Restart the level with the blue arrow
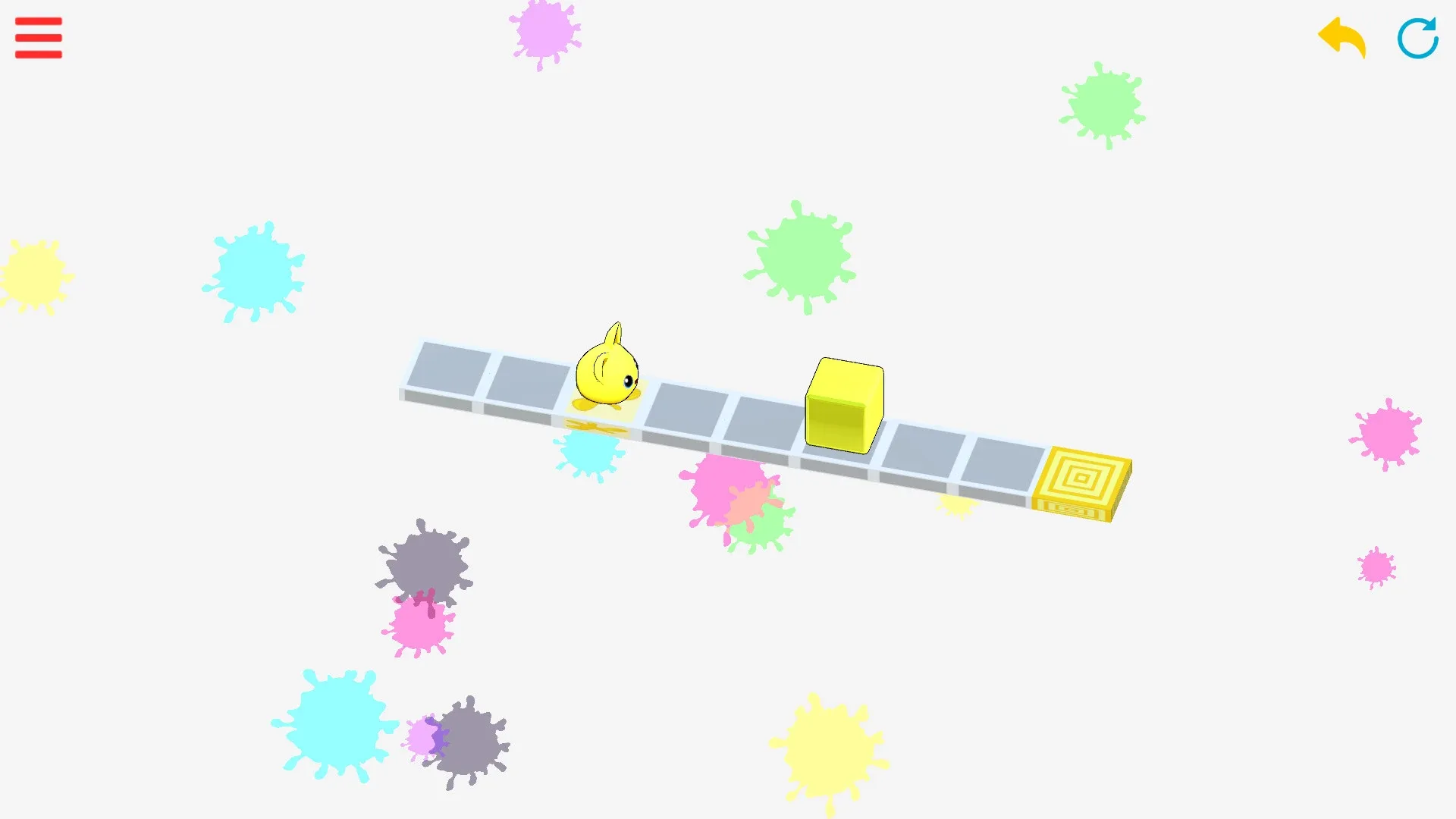Image resolution: width=1456 pixels, height=819 pixels. tap(1417, 37)
